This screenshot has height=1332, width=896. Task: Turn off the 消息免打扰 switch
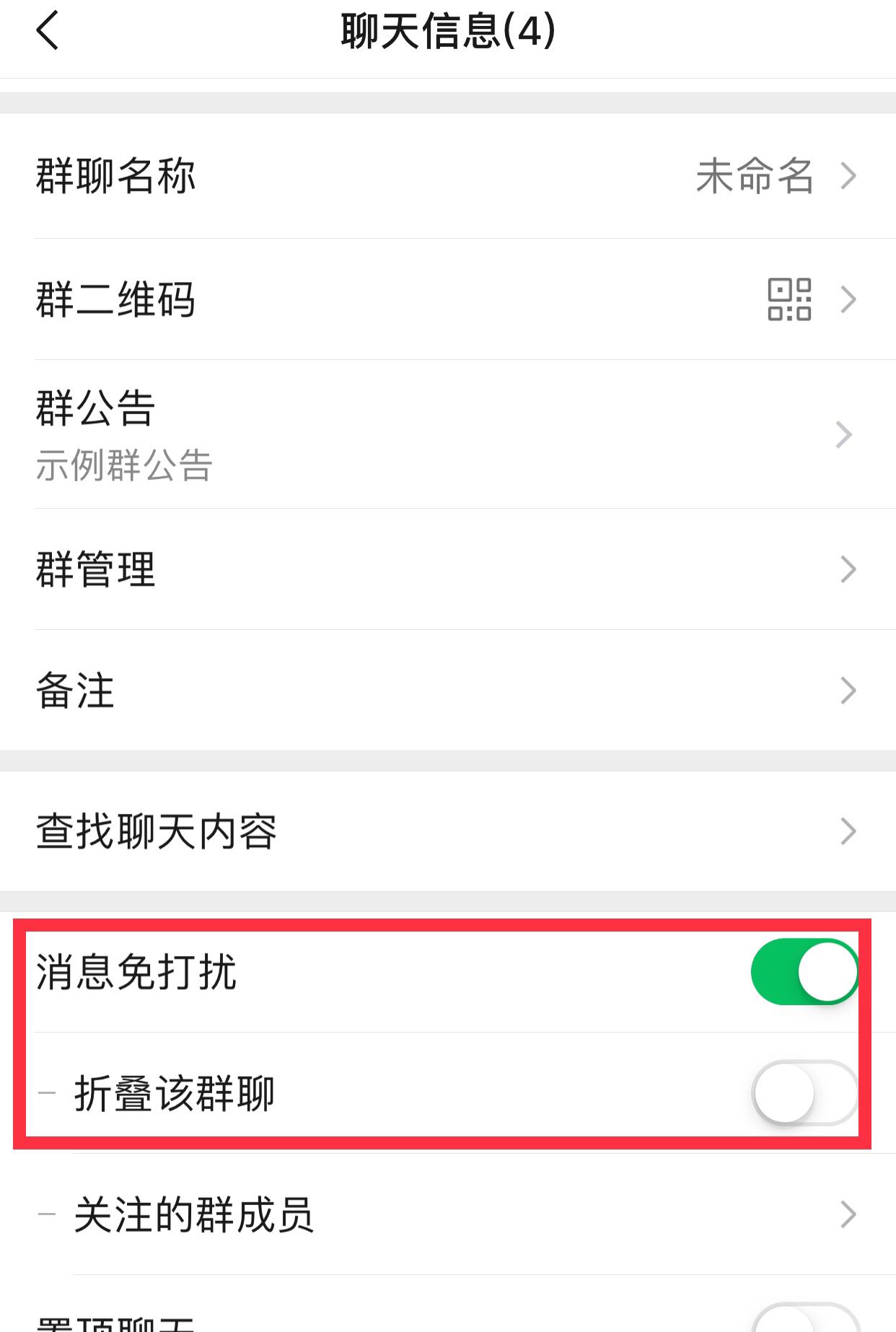804,972
